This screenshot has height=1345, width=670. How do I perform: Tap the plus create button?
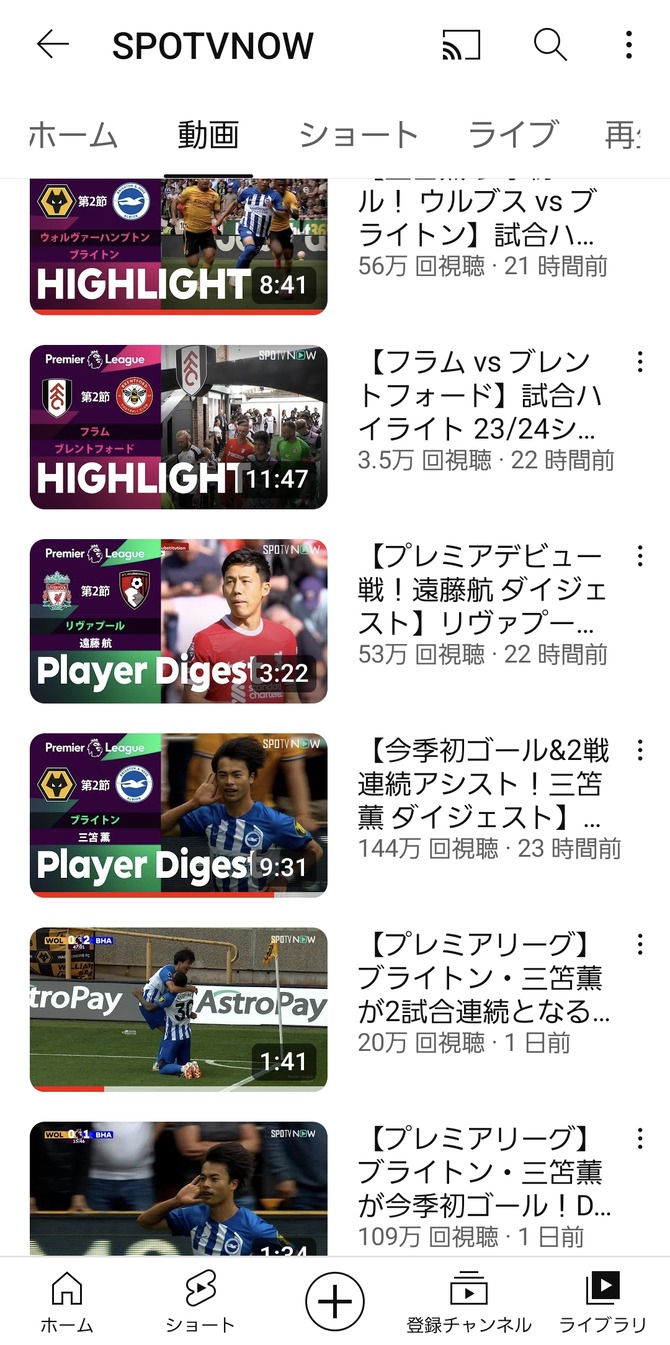tap(335, 1301)
